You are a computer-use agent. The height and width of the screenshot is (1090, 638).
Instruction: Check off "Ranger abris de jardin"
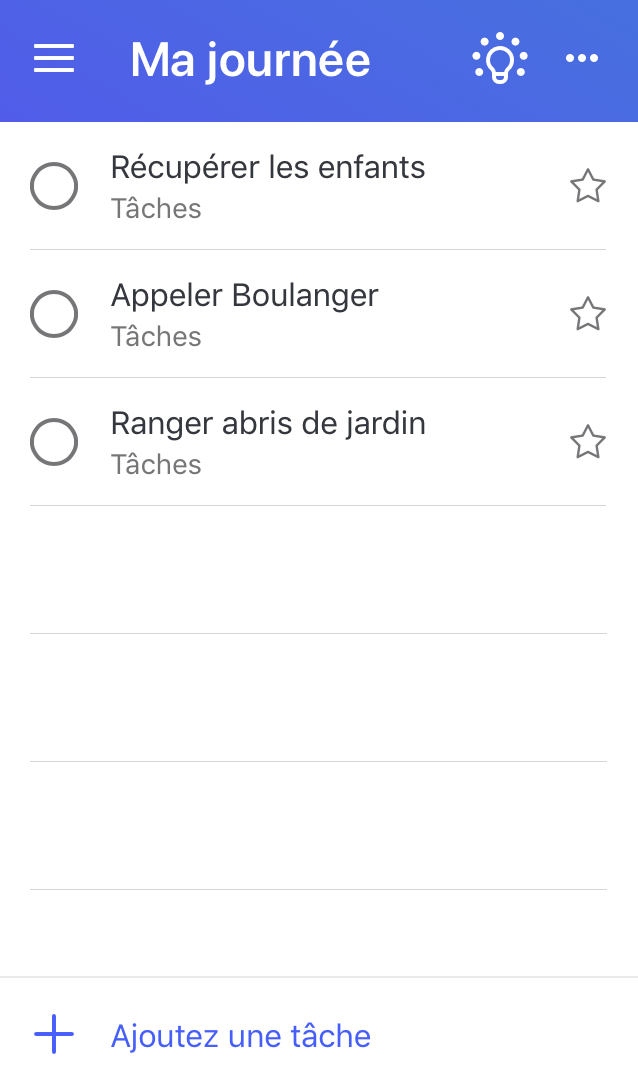click(54, 442)
